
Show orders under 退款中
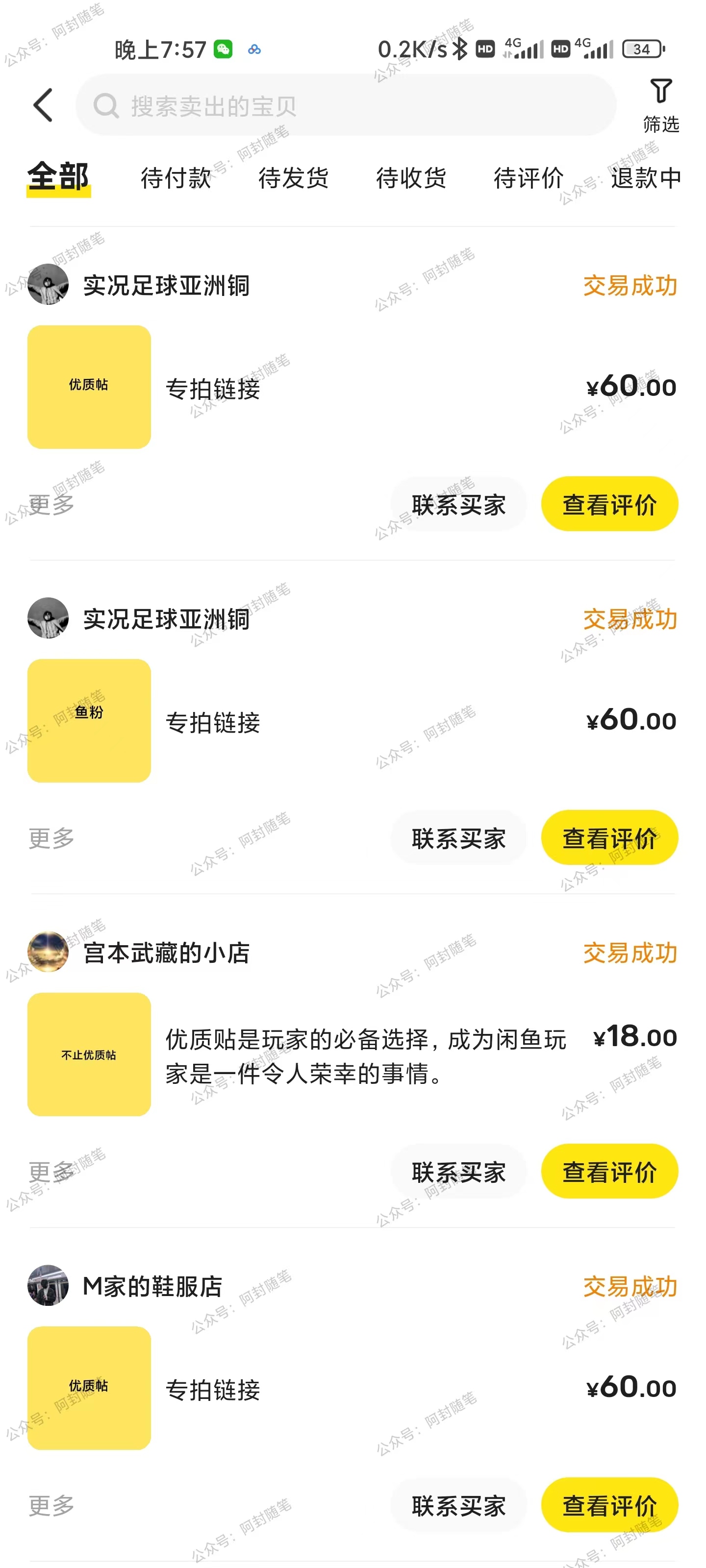pyautogui.click(x=646, y=178)
